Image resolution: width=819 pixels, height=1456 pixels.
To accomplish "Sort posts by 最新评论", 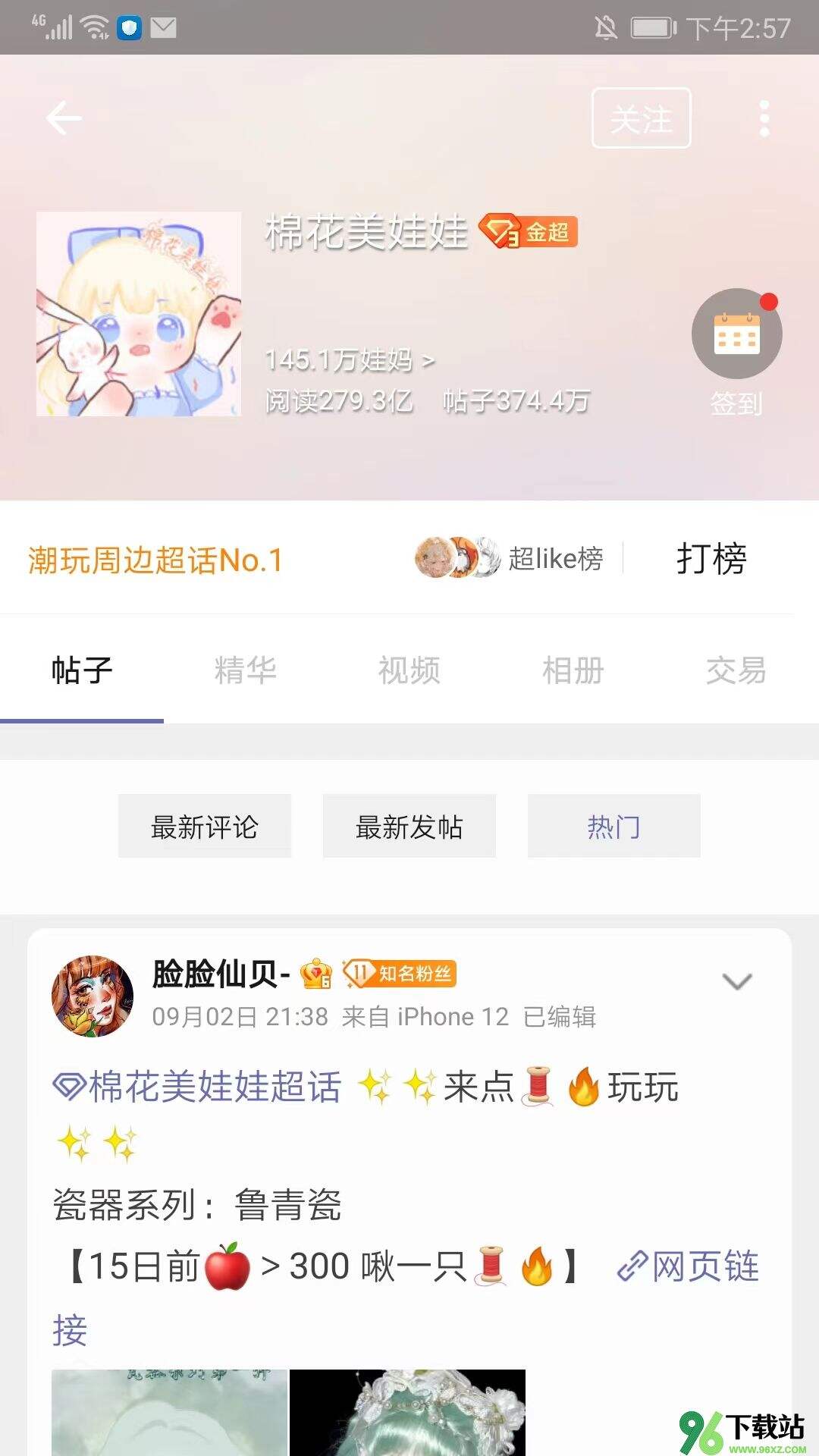I will (205, 826).
